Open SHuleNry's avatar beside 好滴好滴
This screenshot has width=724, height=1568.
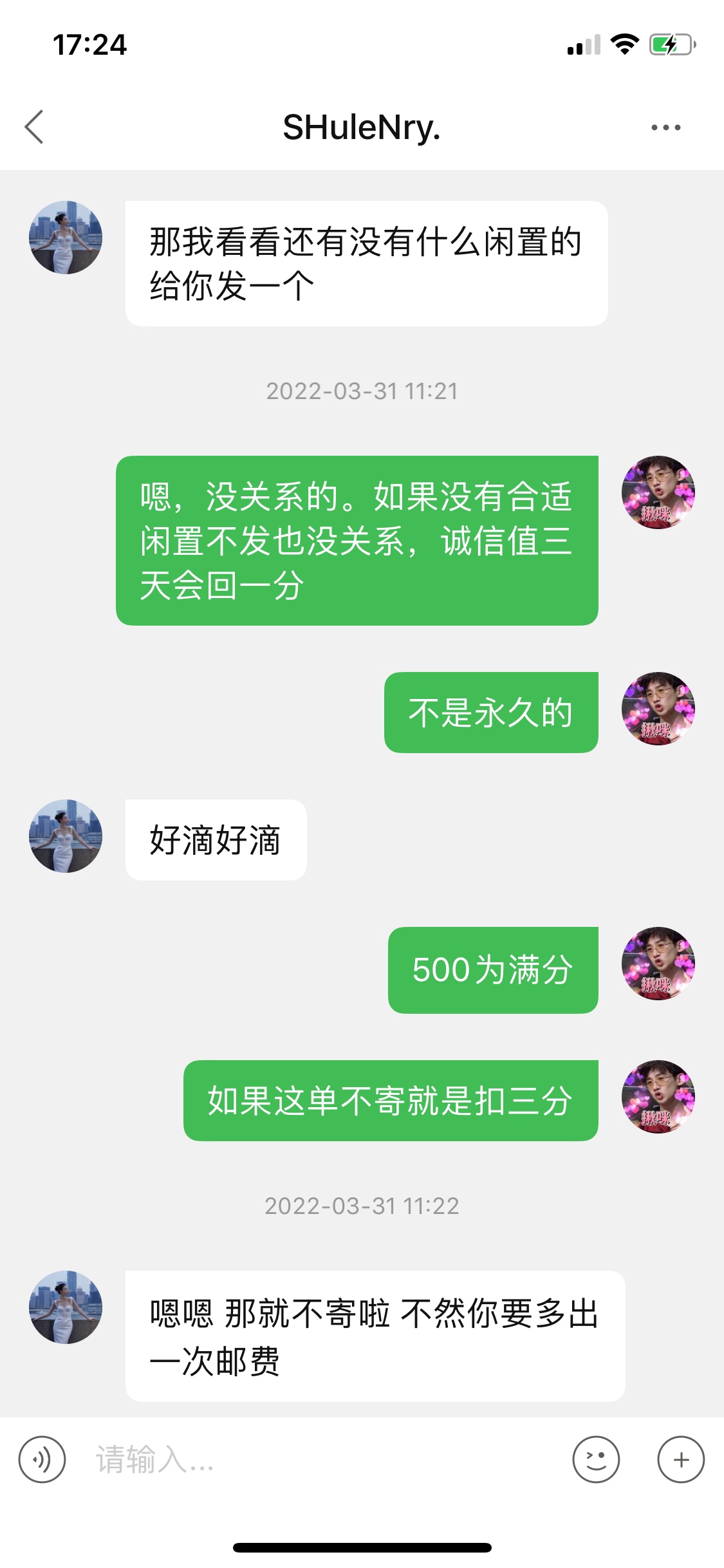(66, 836)
